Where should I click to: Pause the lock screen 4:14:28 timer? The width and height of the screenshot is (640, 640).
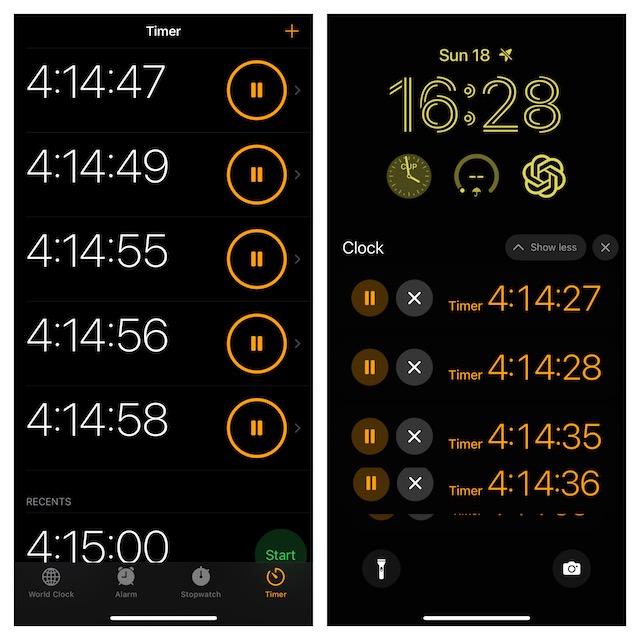click(370, 367)
